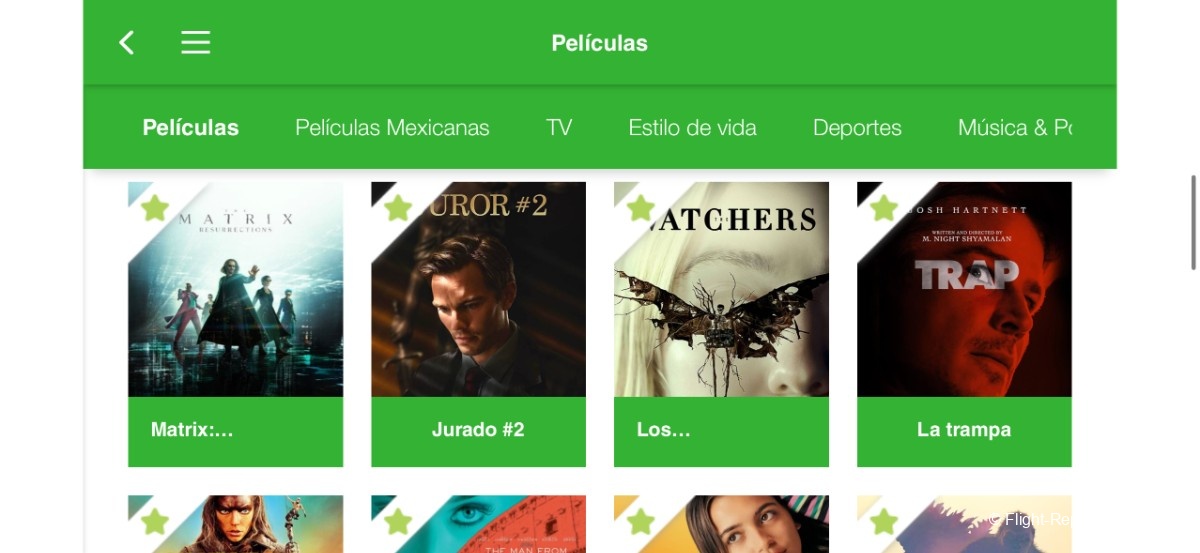Open the Música & Podcasts tab
This screenshot has width=1200, height=553.
click(x=1014, y=128)
